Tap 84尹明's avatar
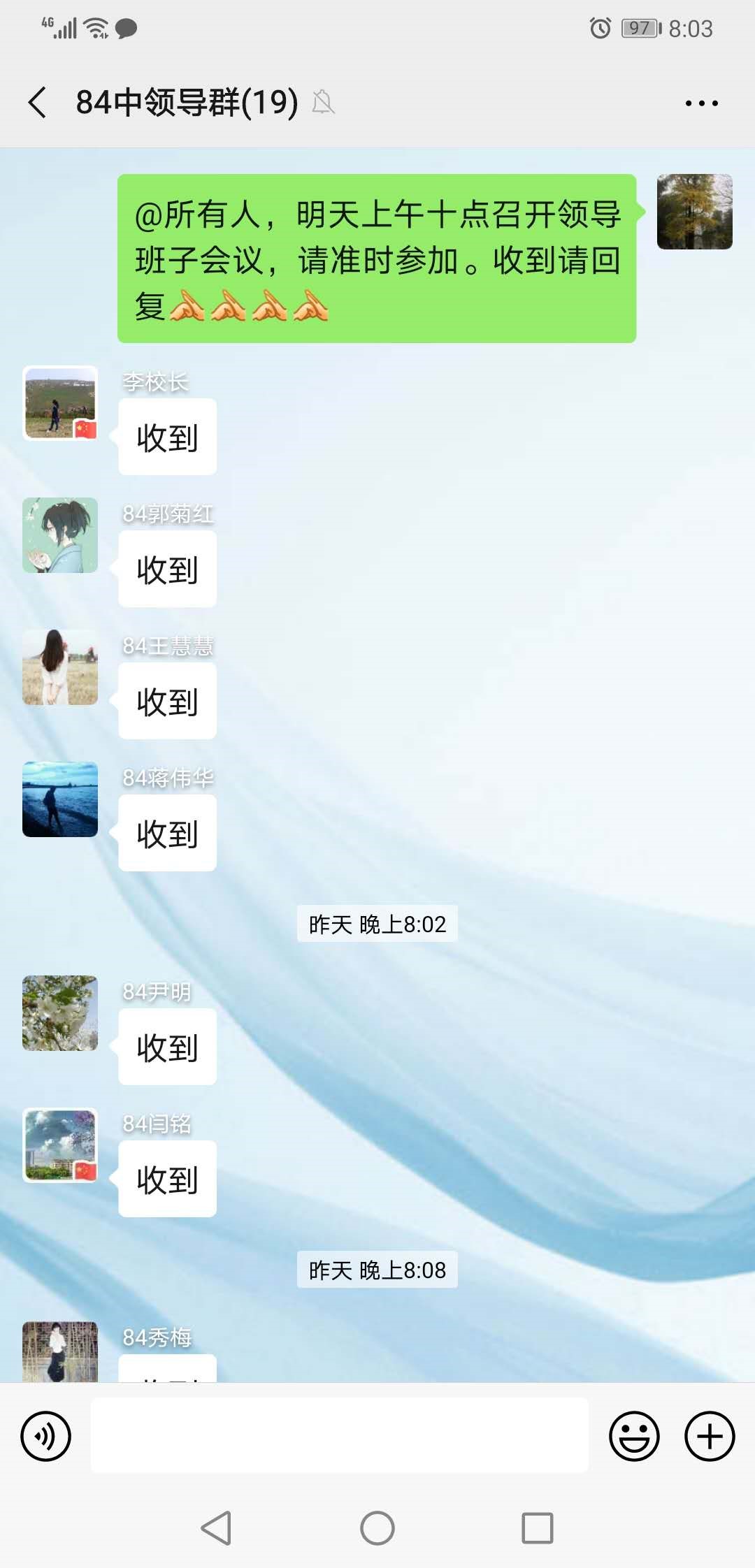755x1568 pixels. coord(60,1013)
